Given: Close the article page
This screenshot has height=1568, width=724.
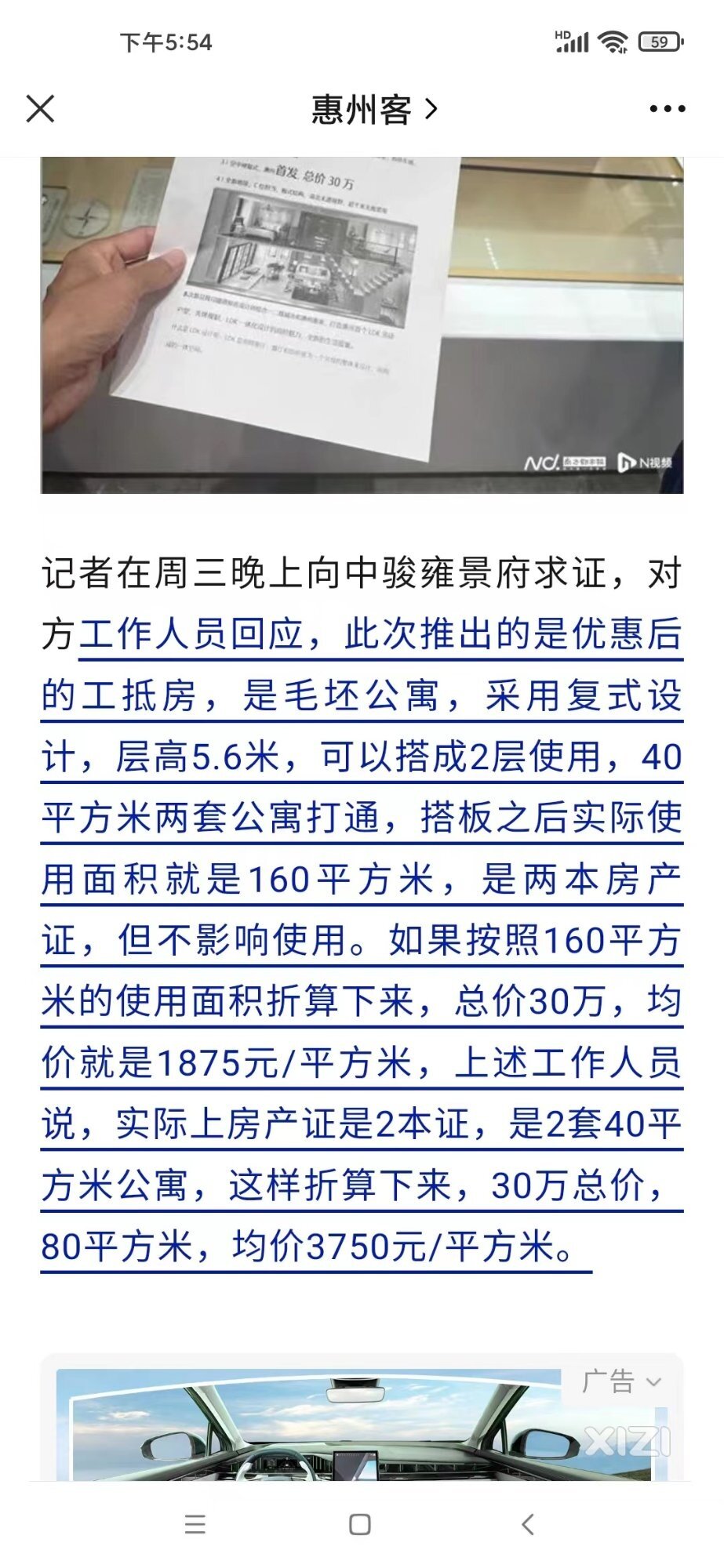Looking at the screenshot, I should tap(40, 109).
